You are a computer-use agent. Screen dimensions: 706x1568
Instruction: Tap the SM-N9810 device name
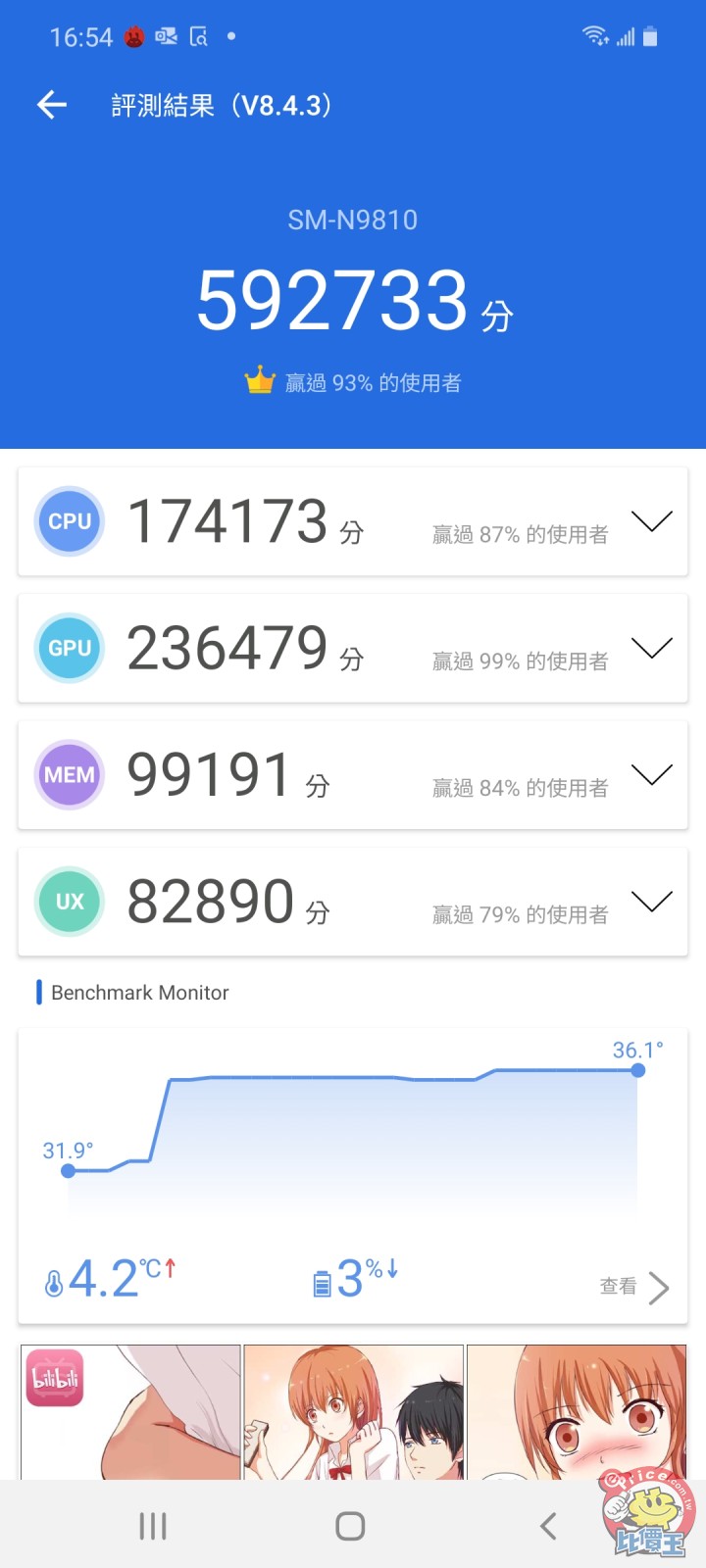point(352,220)
